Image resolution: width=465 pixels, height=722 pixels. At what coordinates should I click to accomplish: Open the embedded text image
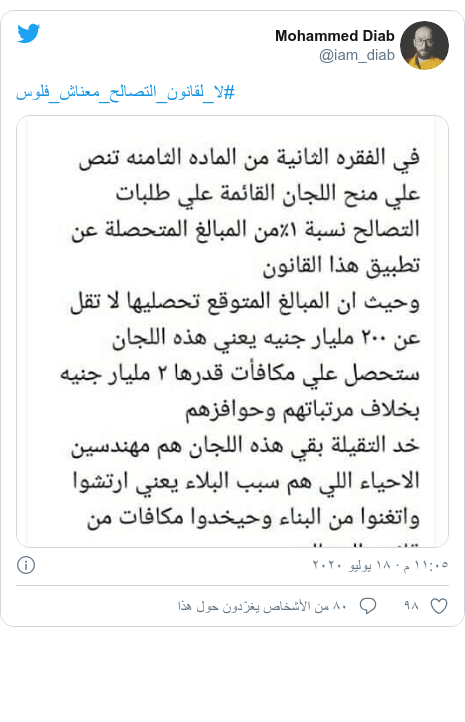click(232, 331)
